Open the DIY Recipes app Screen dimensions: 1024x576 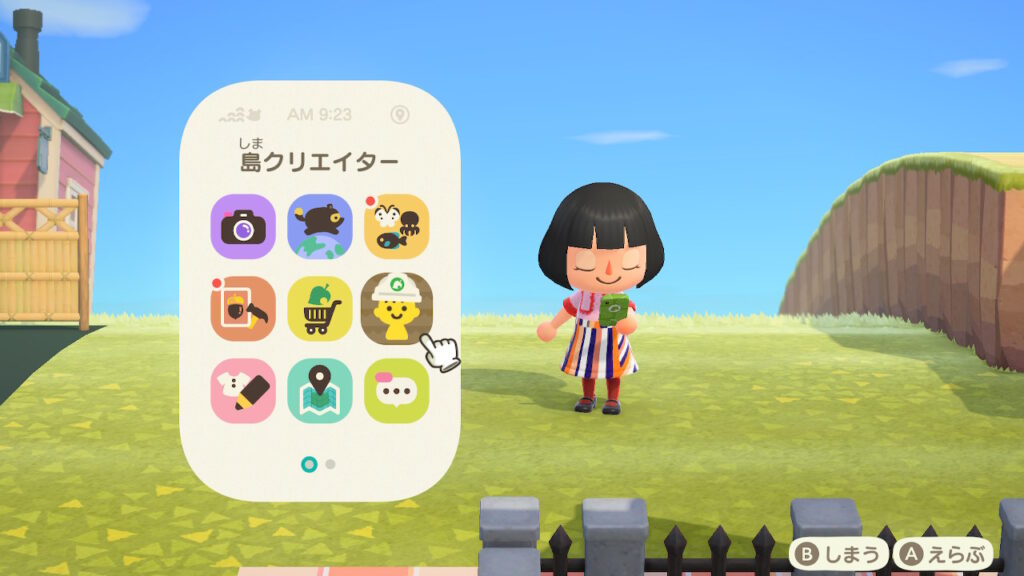[x=243, y=308]
